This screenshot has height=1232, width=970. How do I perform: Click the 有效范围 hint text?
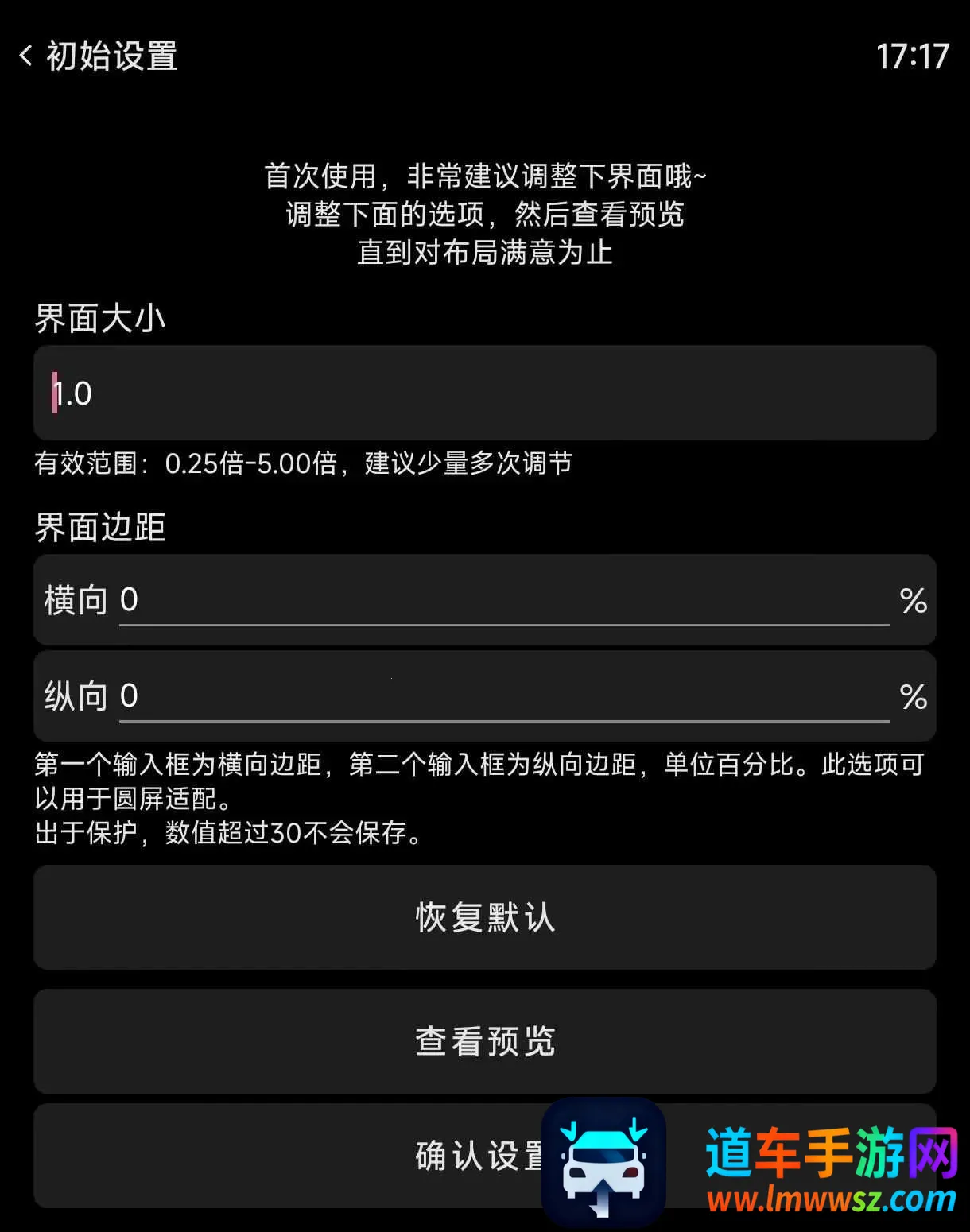pyautogui.click(x=302, y=463)
